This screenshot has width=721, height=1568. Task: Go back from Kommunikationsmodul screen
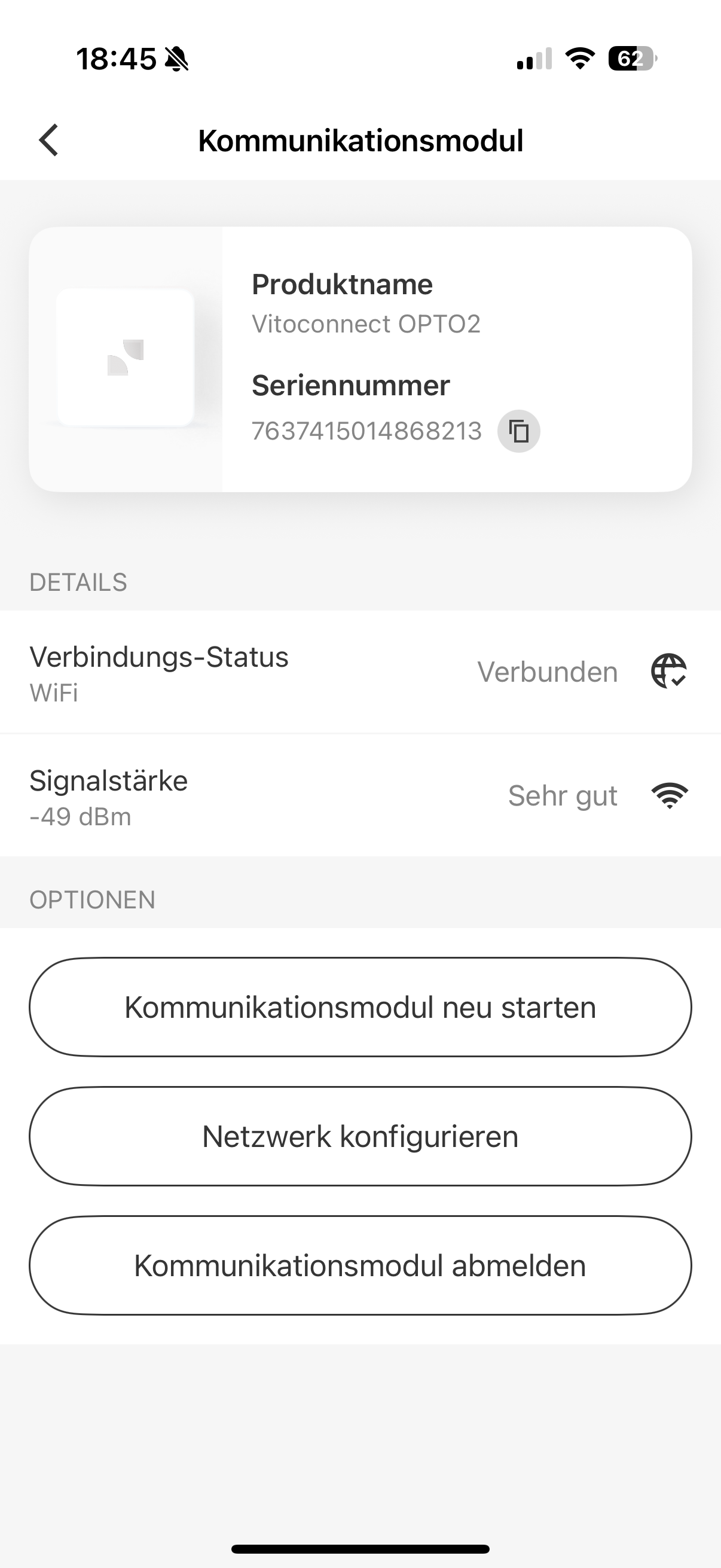48,140
